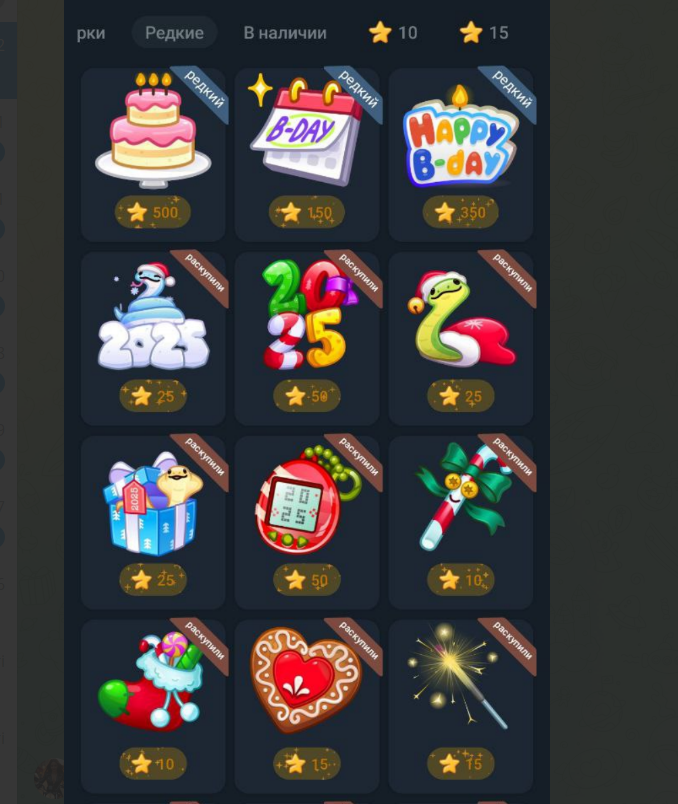The width and height of the screenshot is (678, 804).
Task: Switch to the В наличии tab
Action: coord(285,33)
